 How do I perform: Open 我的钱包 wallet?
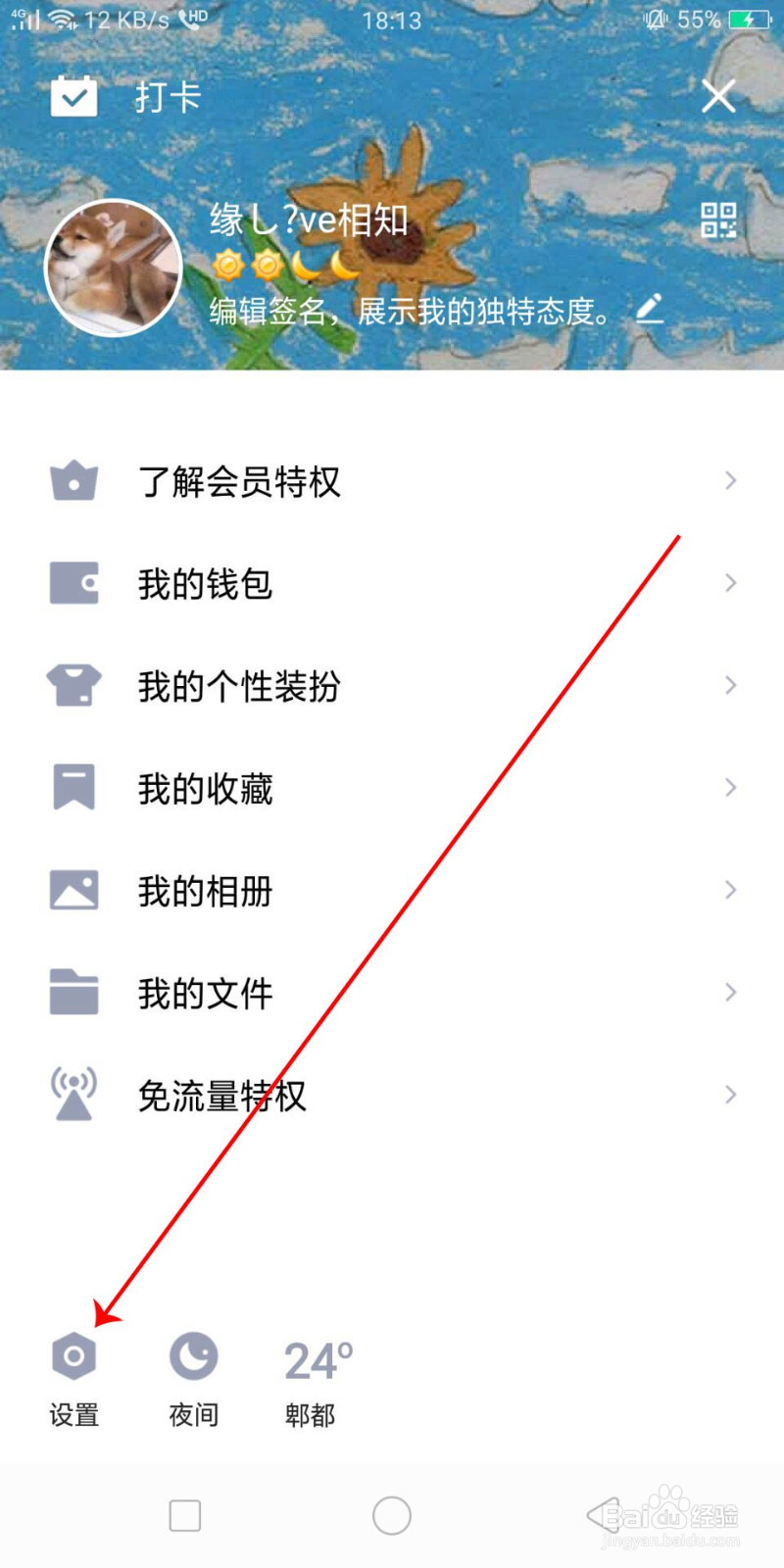coord(392,584)
